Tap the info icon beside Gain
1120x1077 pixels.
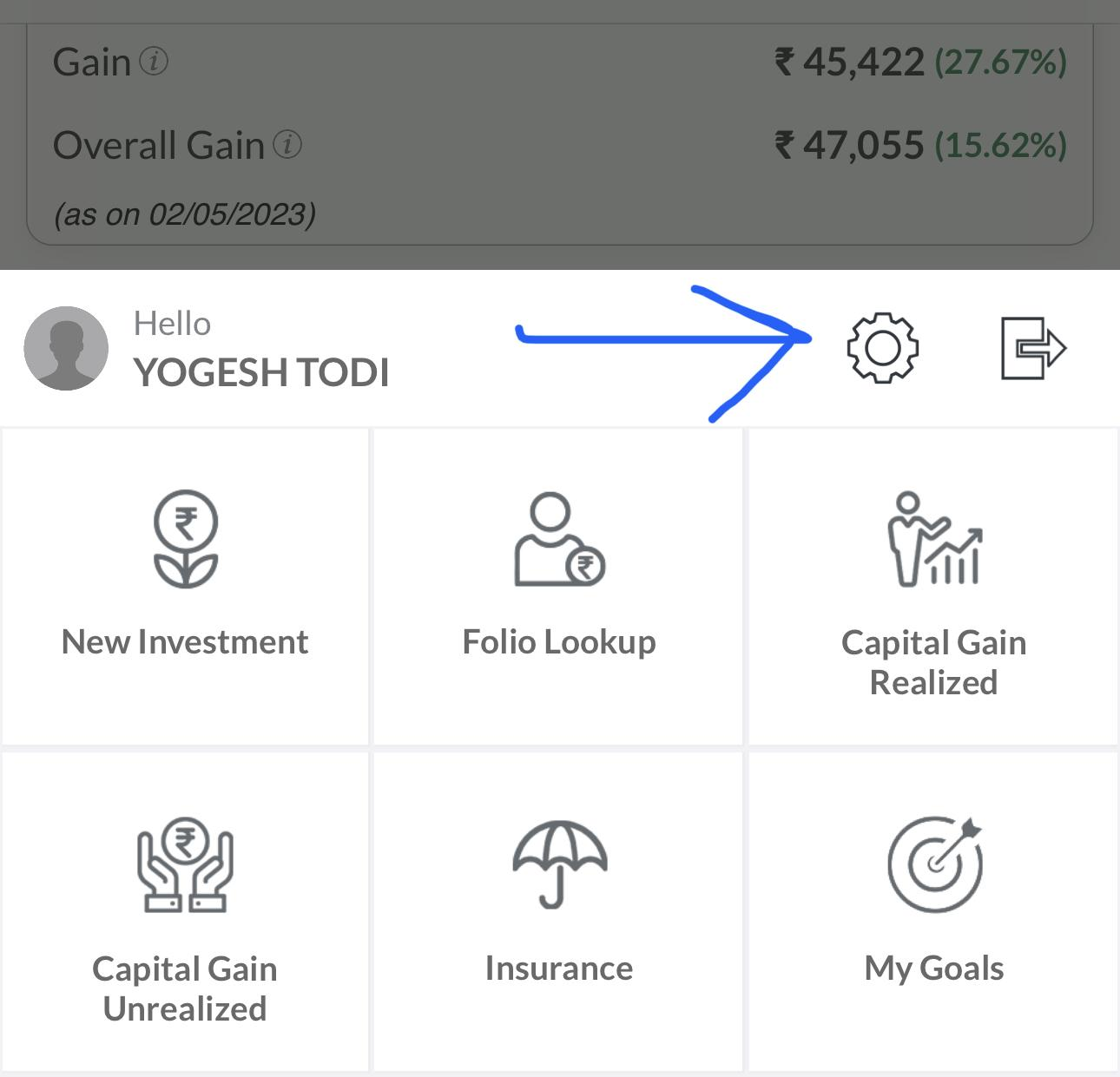pos(154,62)
